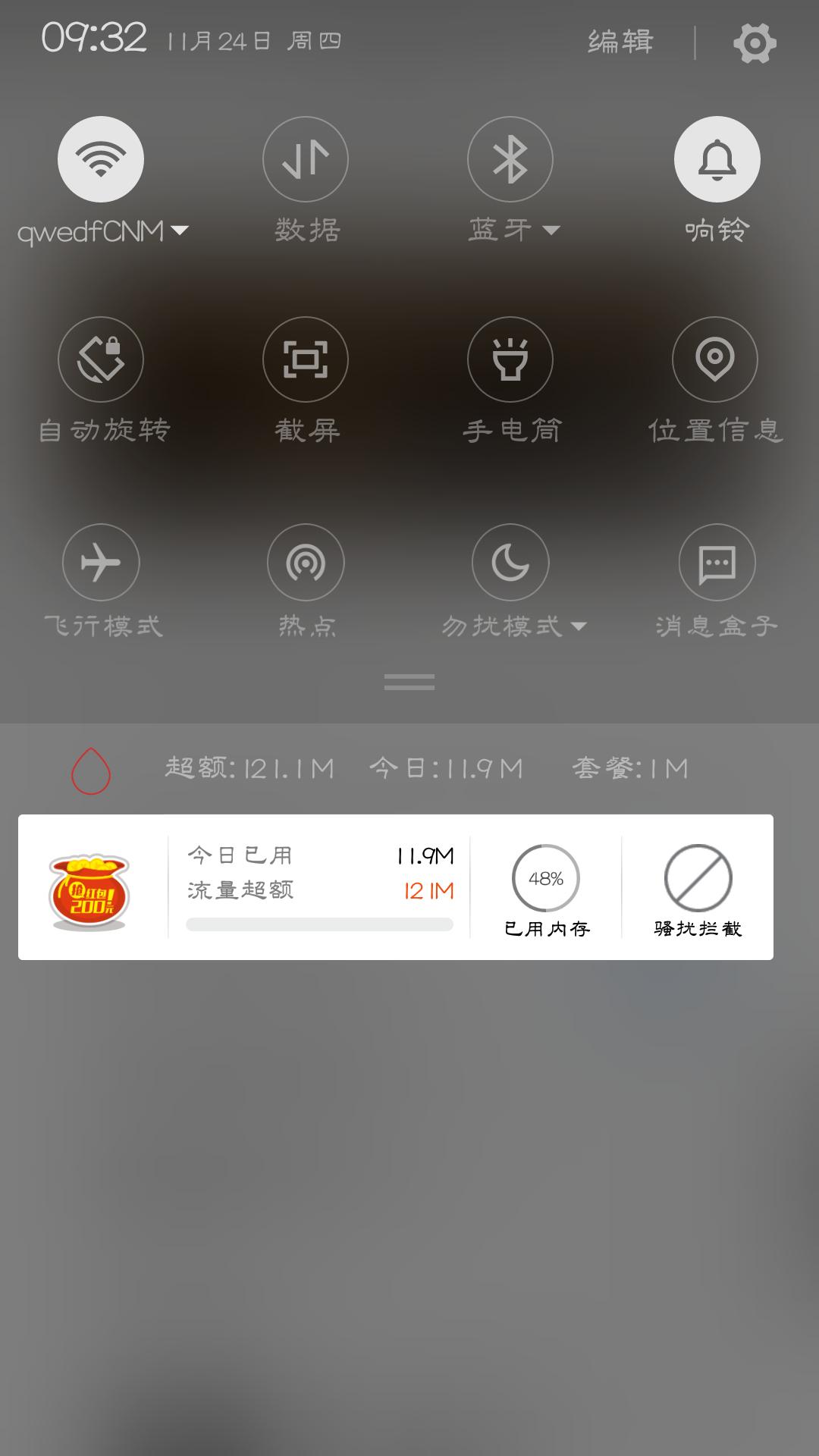Tap 编辑 to edit quick settings
The height and width of the screenshot is (1456, 819).
coord(620,42)
